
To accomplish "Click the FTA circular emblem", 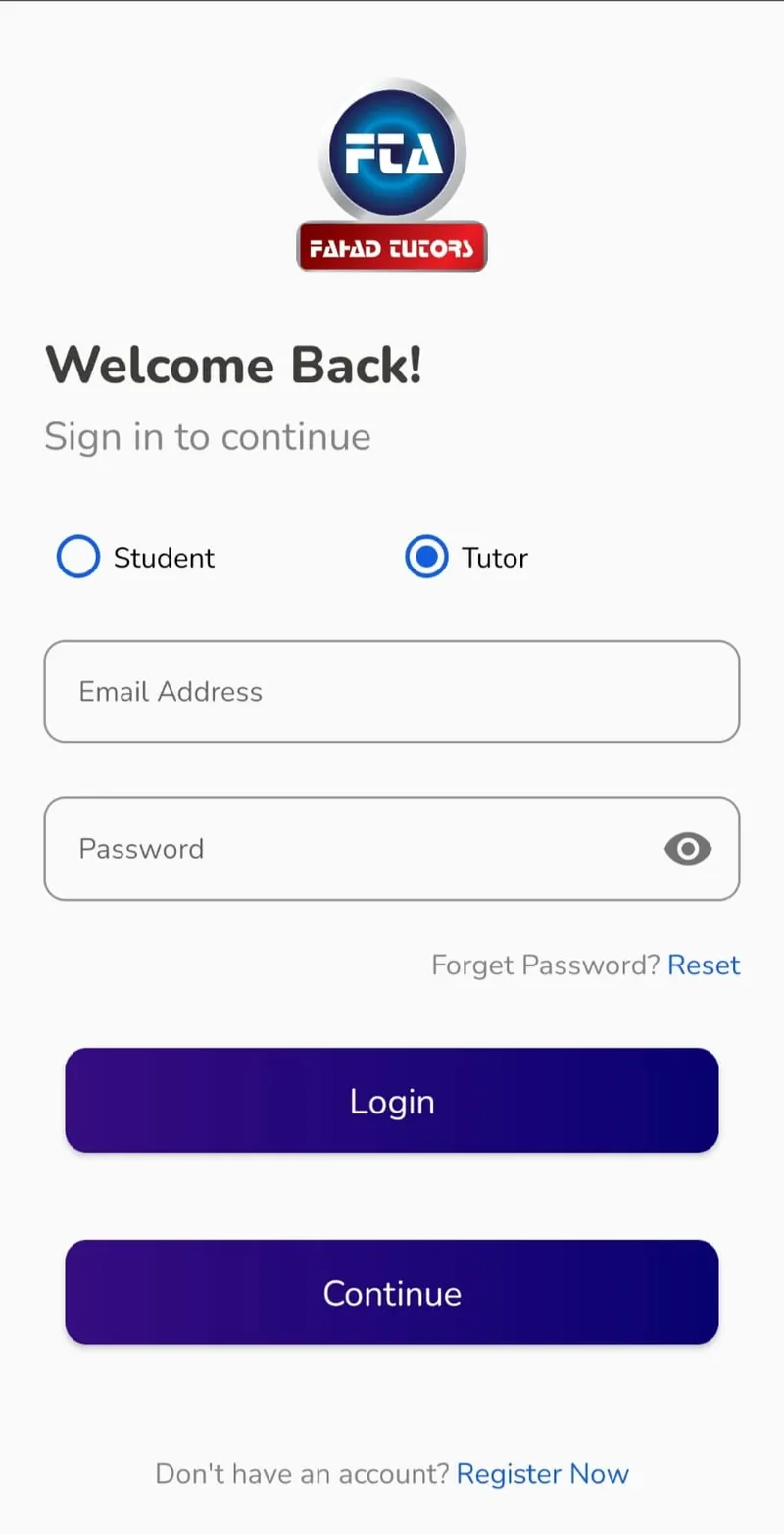I will click(x=391, y=152).
